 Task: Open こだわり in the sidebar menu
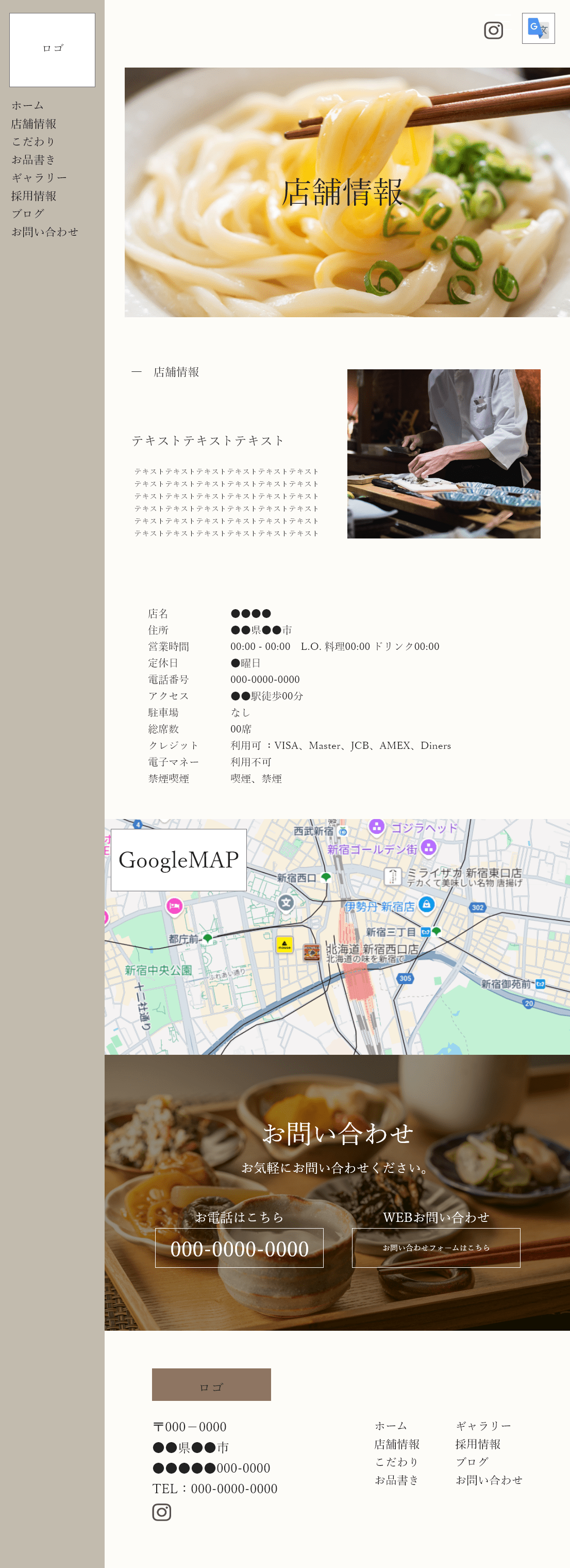click(x=33, y=141)
